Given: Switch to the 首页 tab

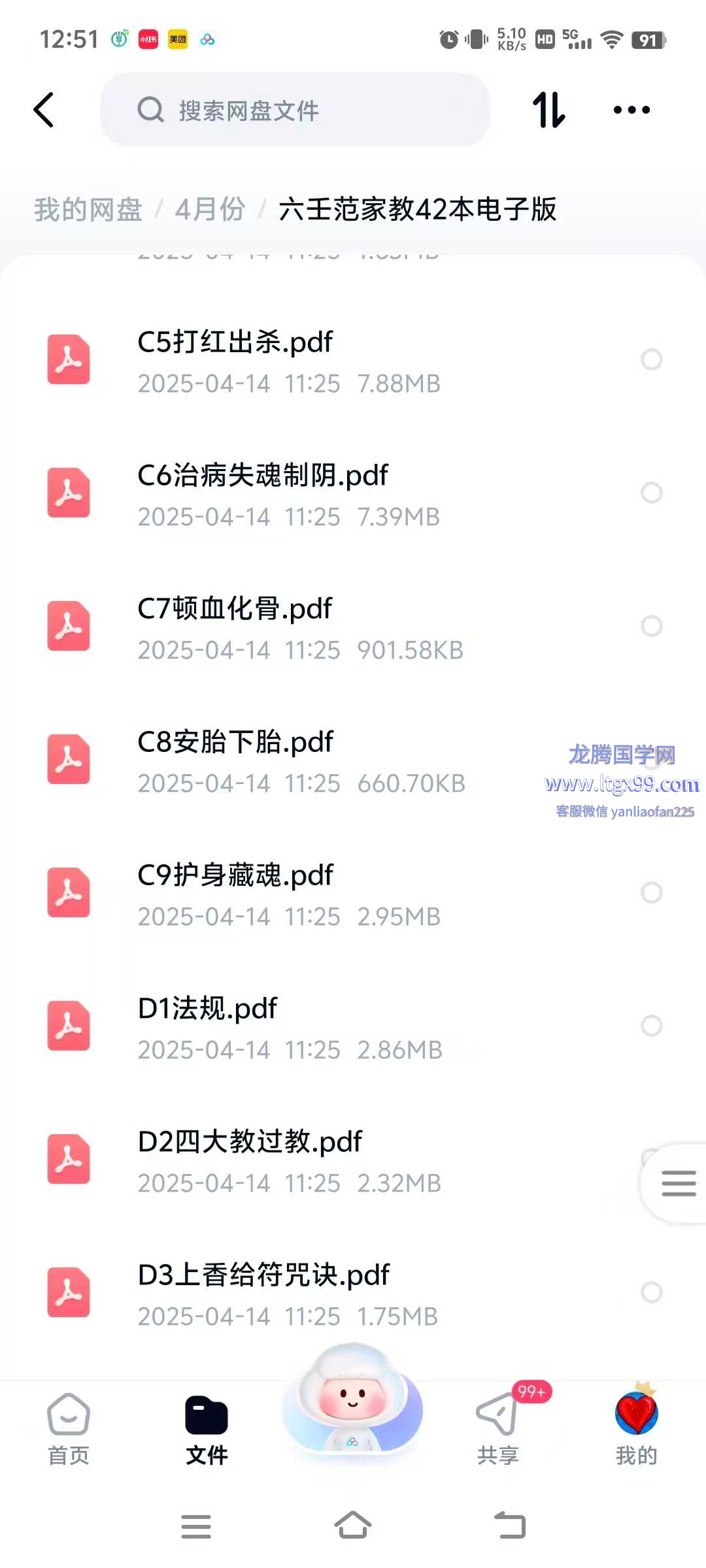Looking at the screenshot, I should [x=69, y=1429].
